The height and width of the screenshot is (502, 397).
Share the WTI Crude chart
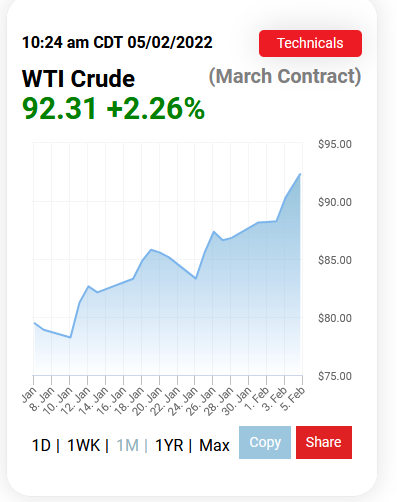click(324, 442)
